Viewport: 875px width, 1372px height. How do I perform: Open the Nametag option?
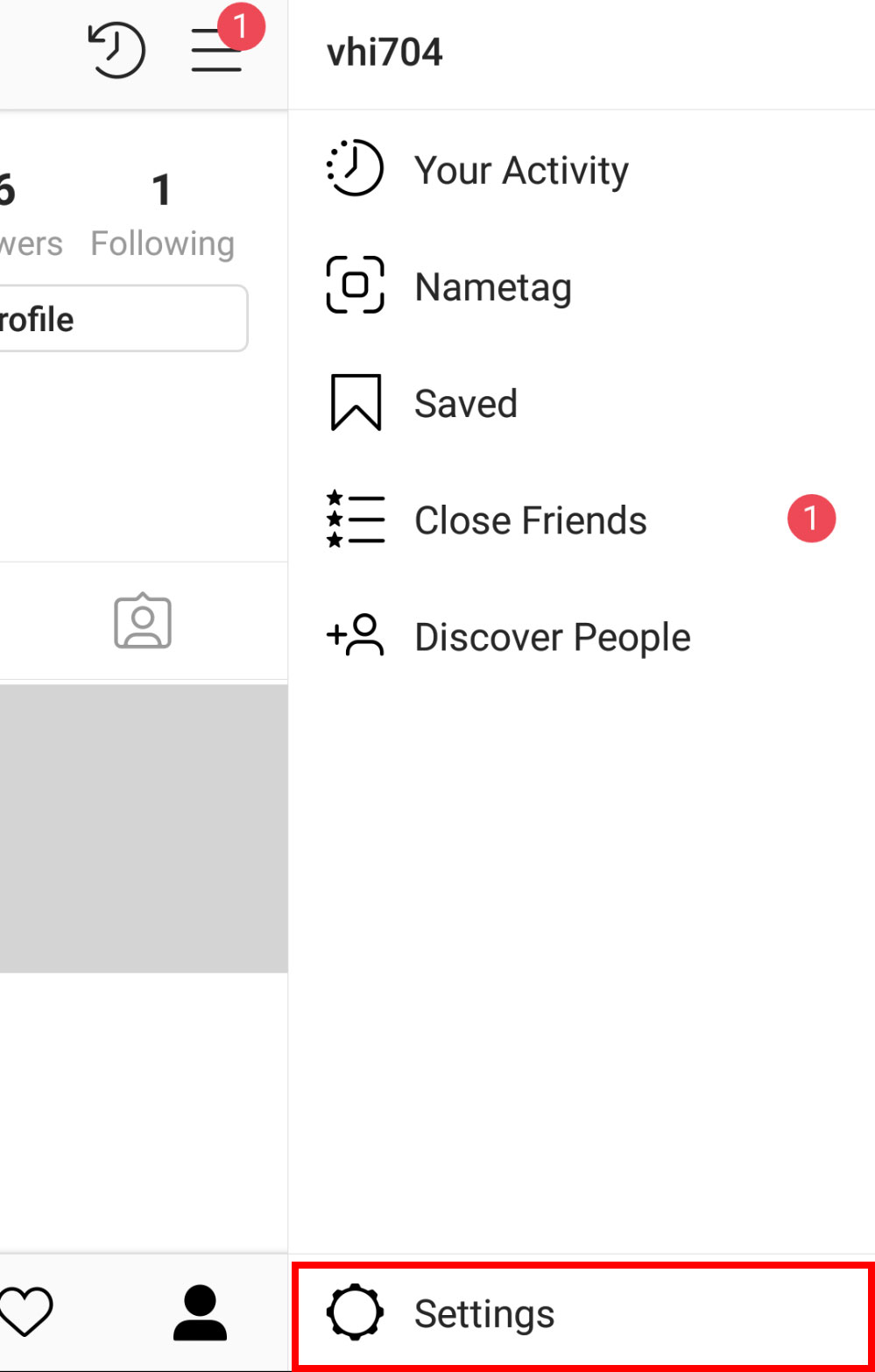pos(582,286)
